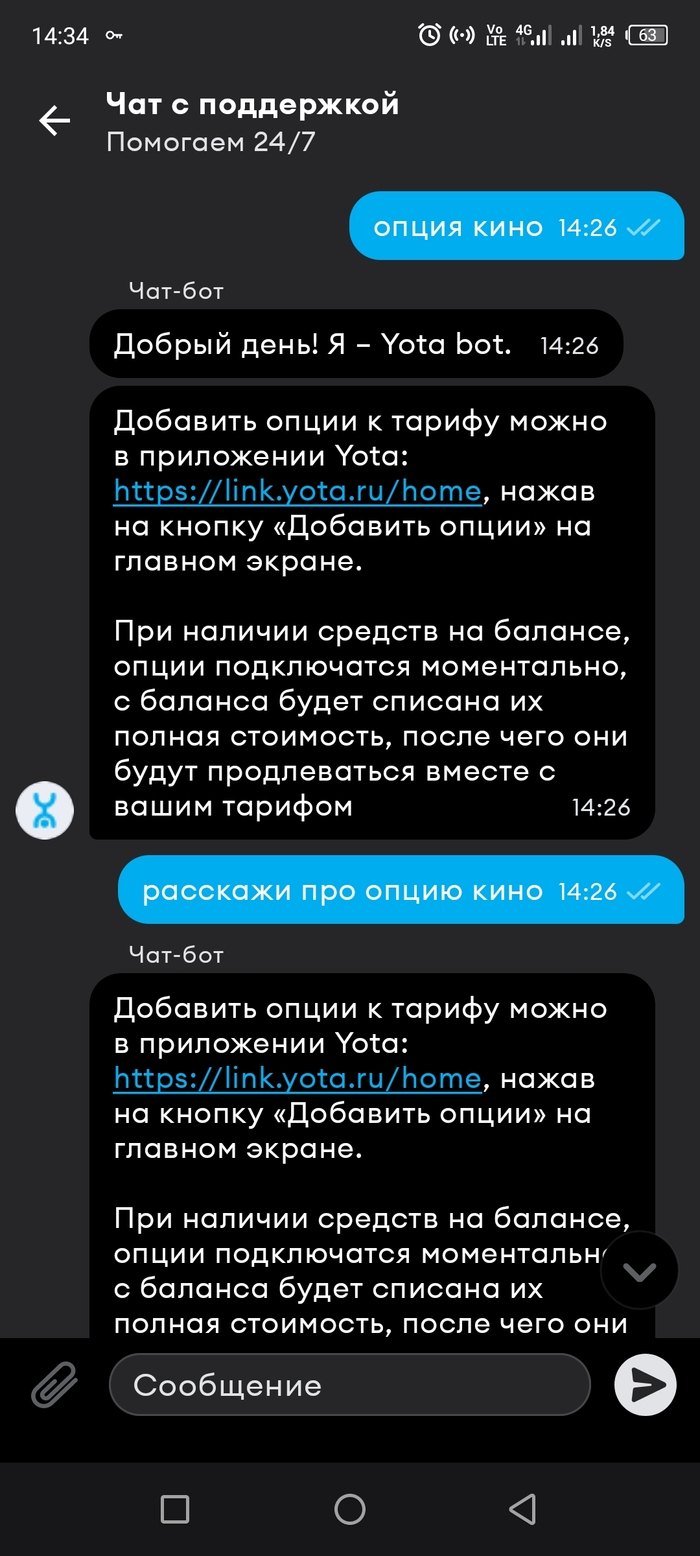700x1556 pixels.
Task: Open recent apps via square button
Action: 175,1509
